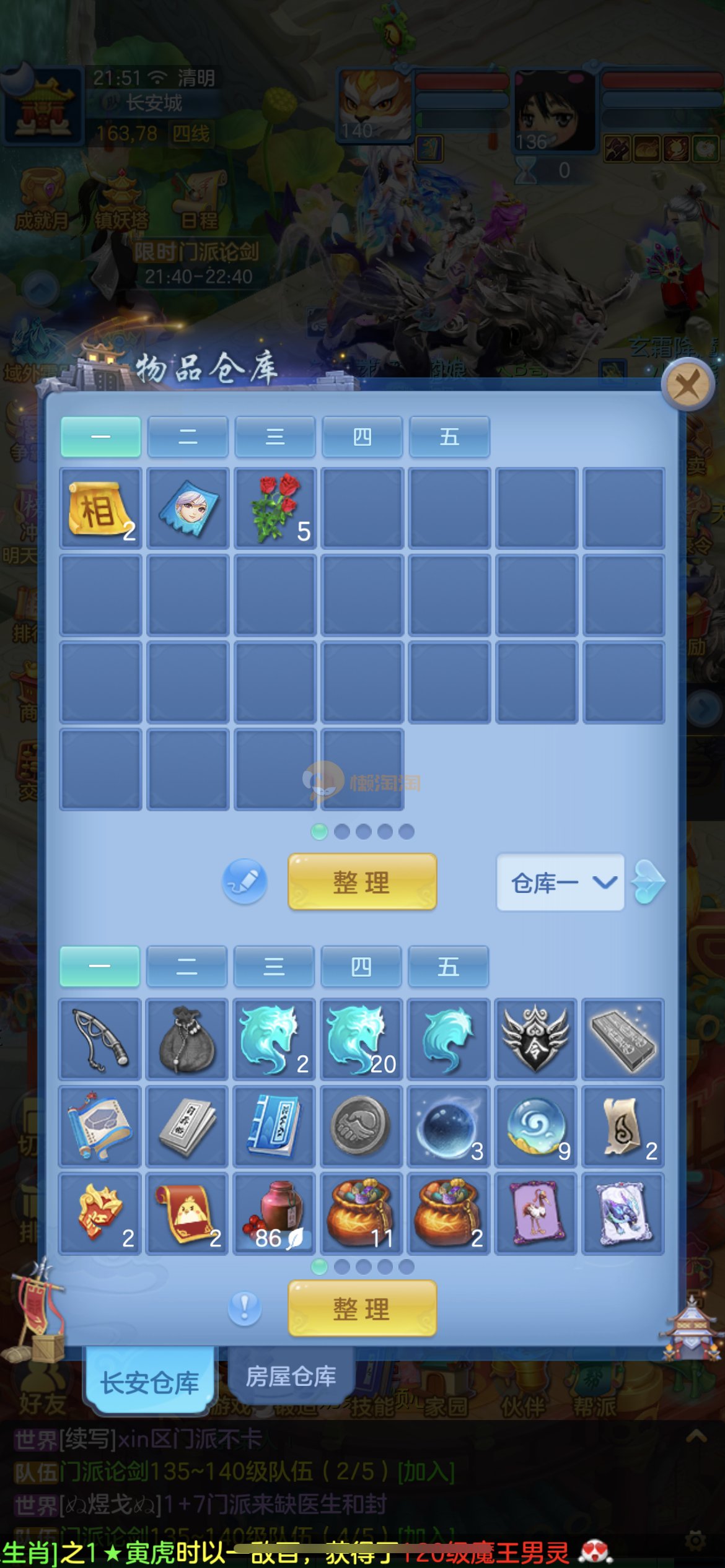Select the winged 令 token item

(536, 1039)
